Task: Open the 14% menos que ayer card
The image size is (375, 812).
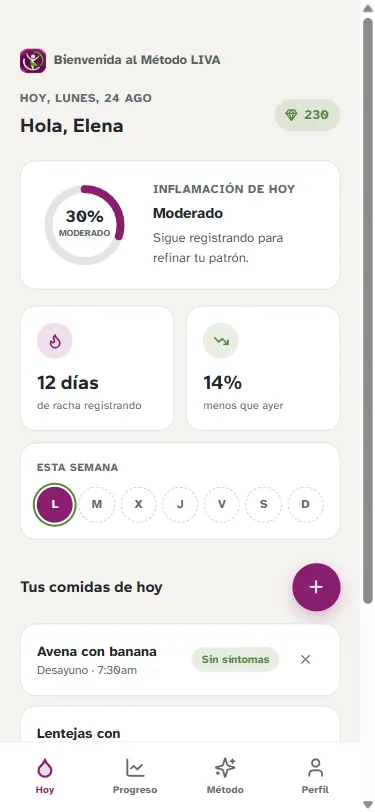Action: (263, 368)
